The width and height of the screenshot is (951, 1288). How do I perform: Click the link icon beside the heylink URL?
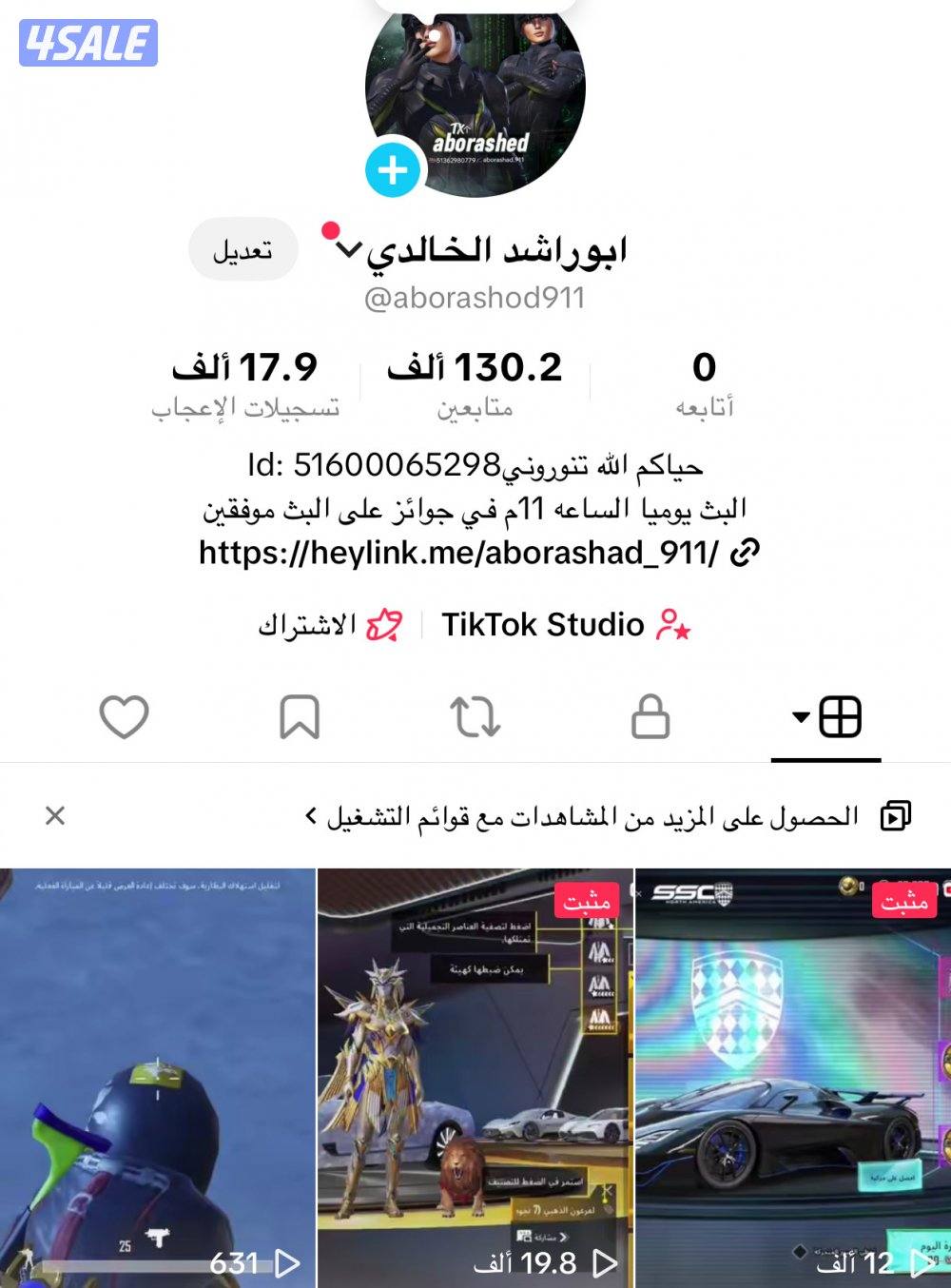click(746, 550)
